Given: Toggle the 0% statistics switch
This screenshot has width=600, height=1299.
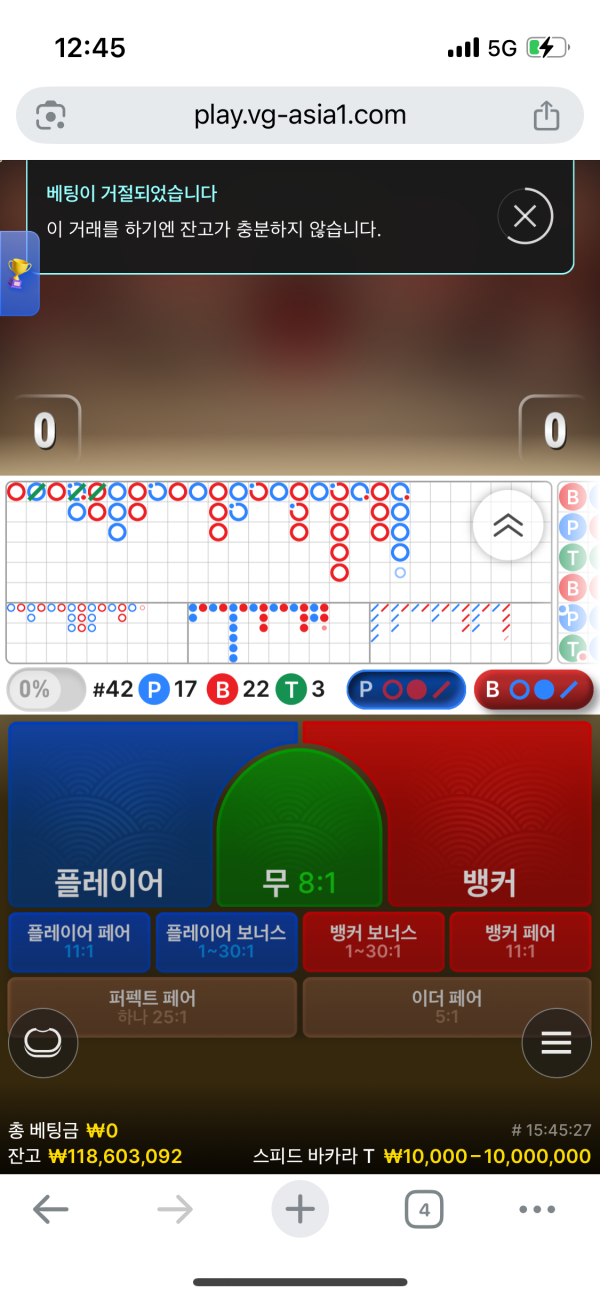Looking at the screenshot, I should [x=46, y=690].
